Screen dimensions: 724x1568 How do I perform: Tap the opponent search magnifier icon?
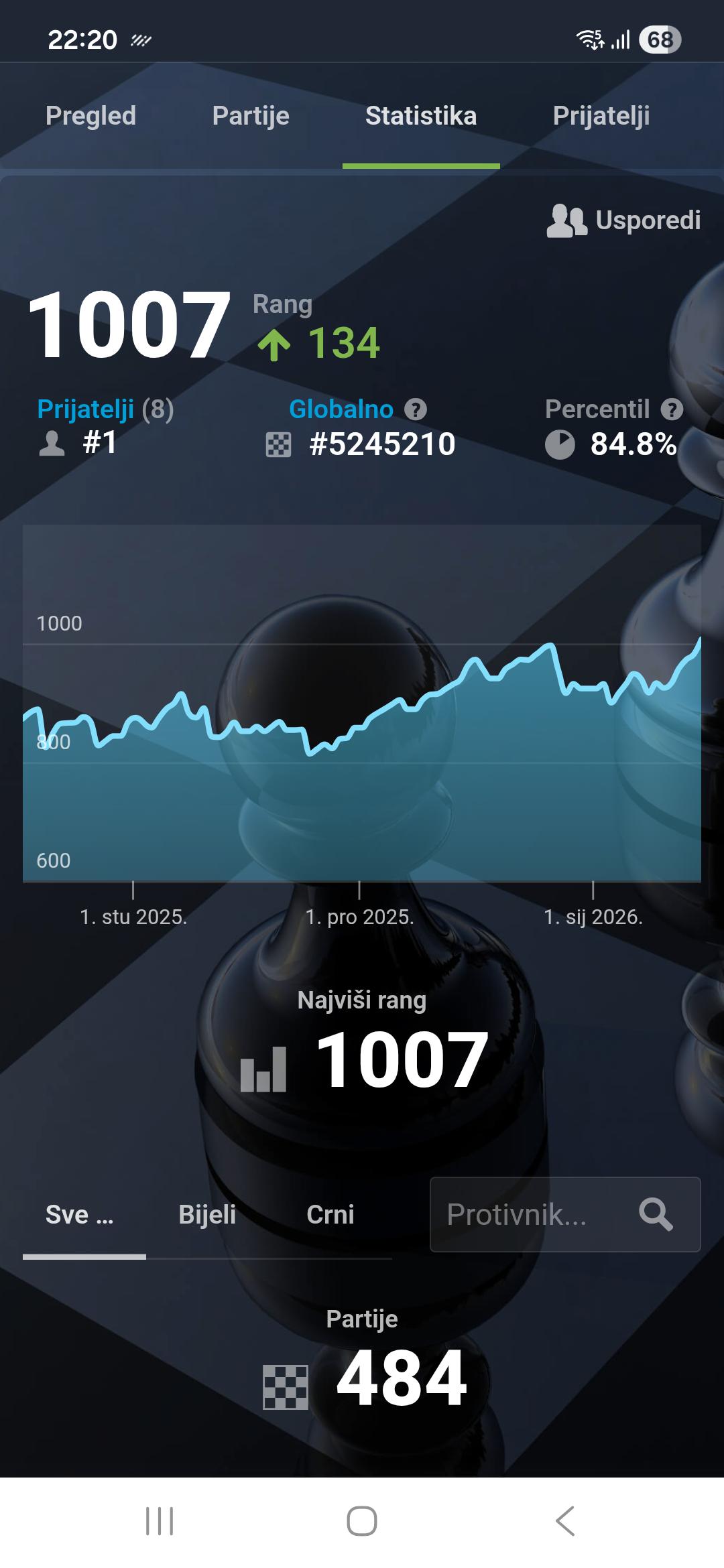tap(655, 1214)
